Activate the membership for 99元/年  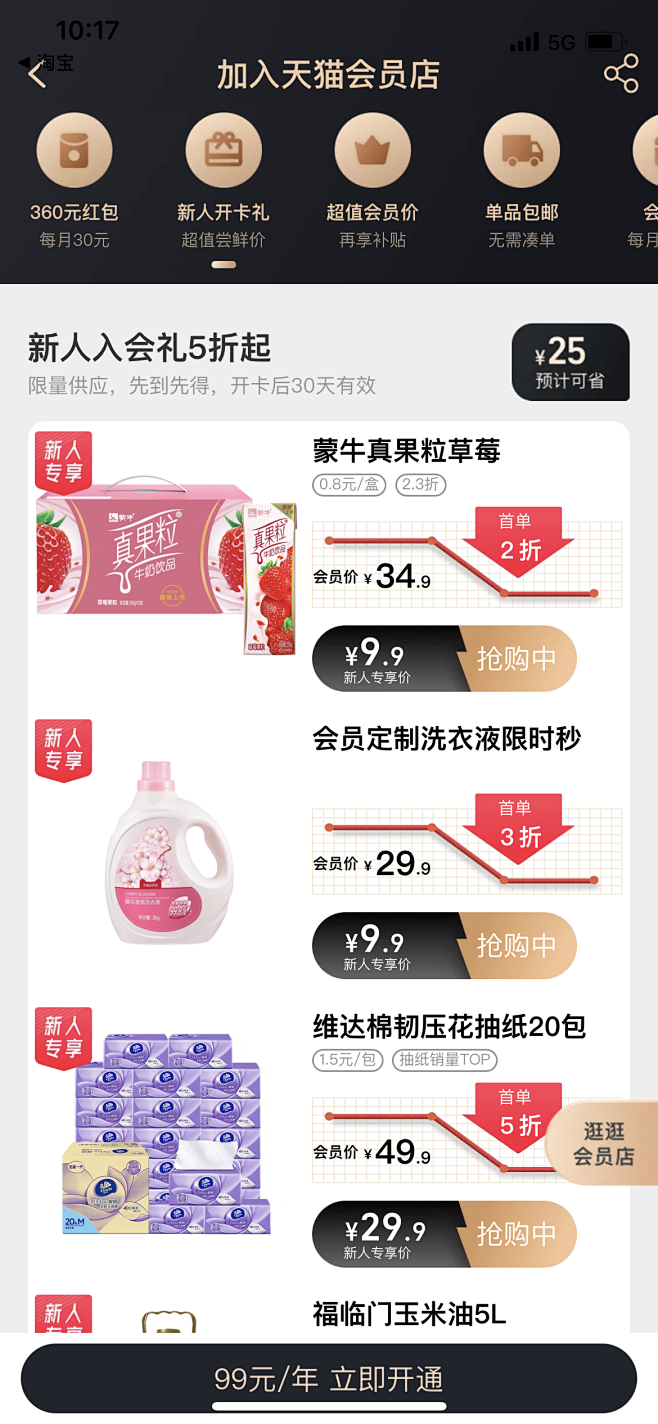[329, 1379]
